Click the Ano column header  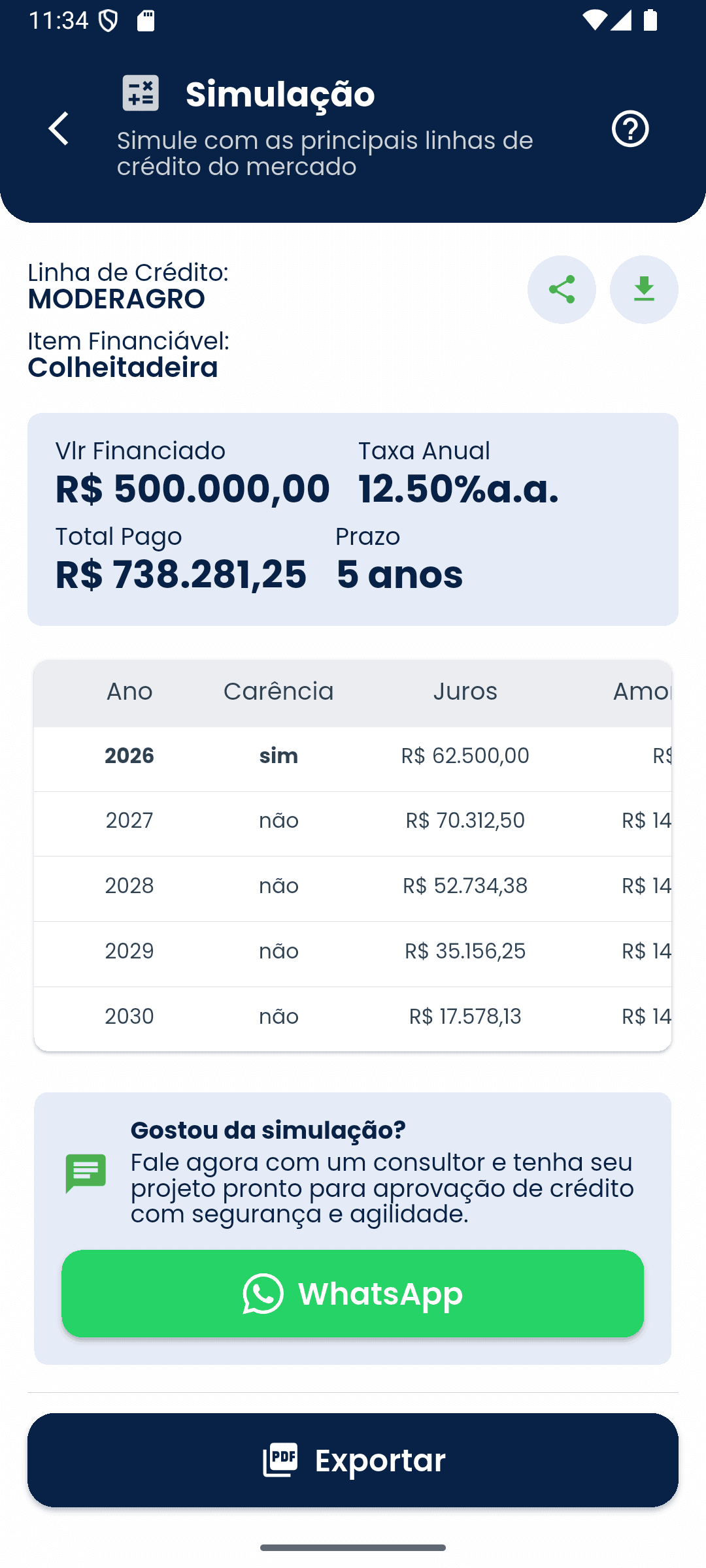[x=129, y=691]
